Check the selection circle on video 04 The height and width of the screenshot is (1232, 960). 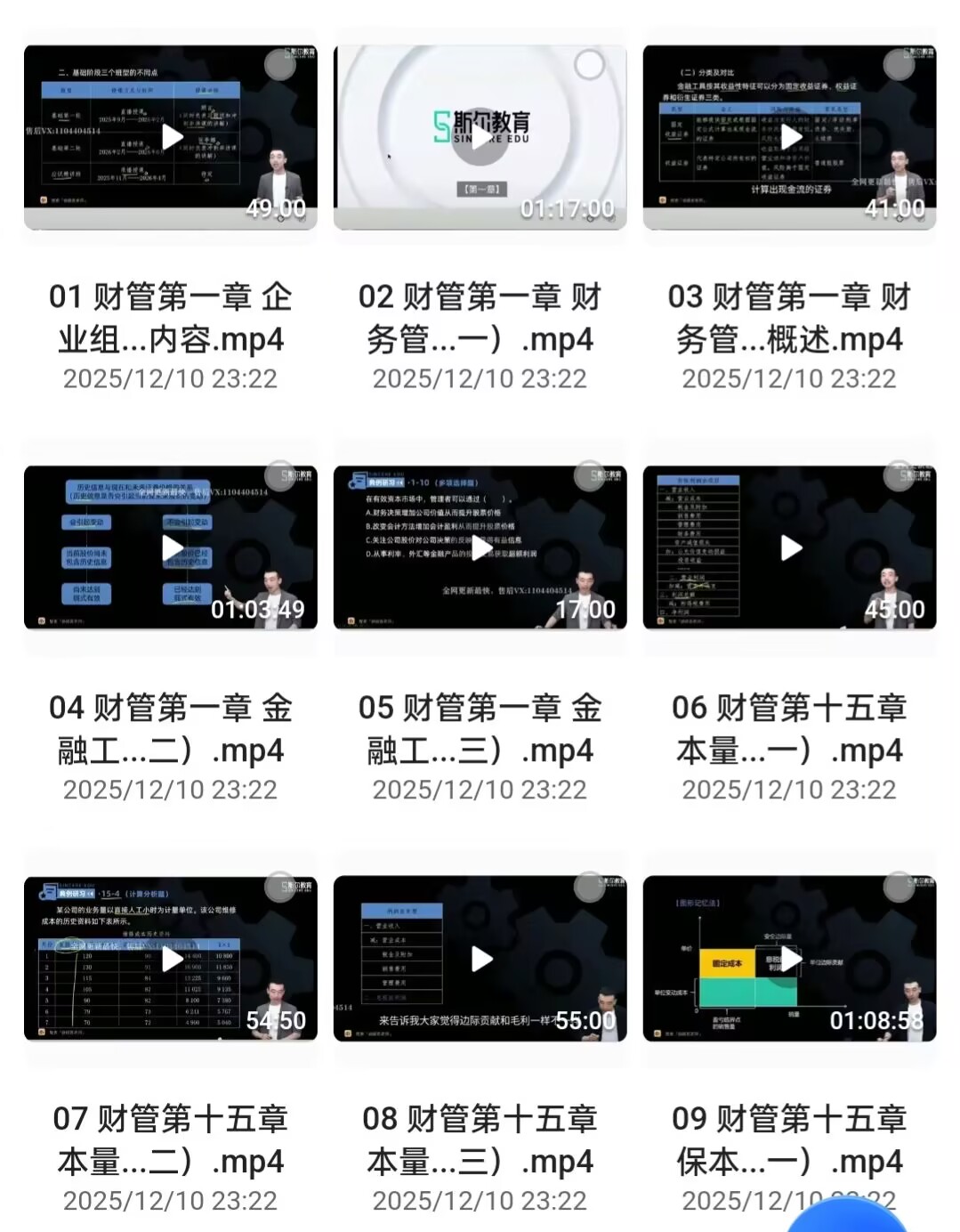pyautogui.click(x=280, y=475)
